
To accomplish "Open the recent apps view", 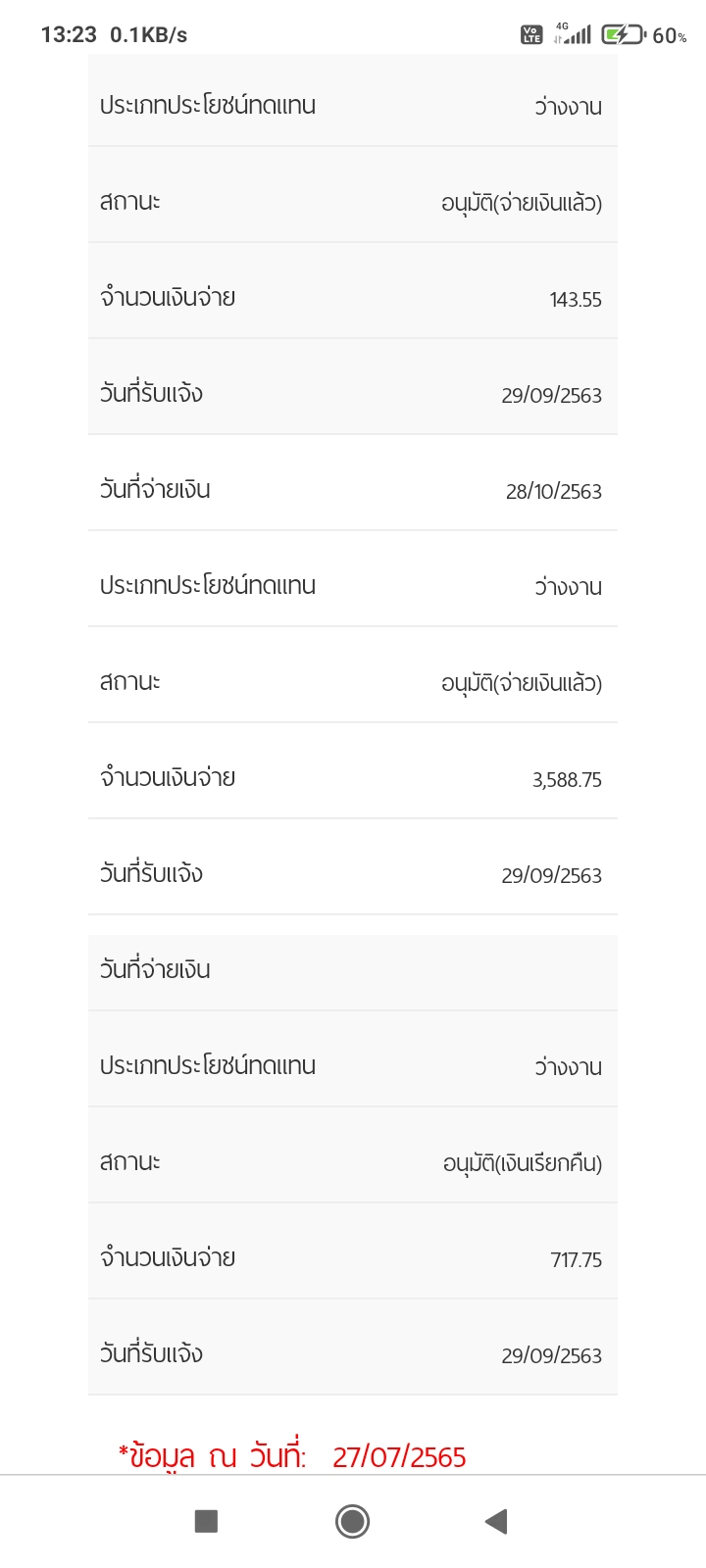I will pyautogui.click(x=206, y=1521).
